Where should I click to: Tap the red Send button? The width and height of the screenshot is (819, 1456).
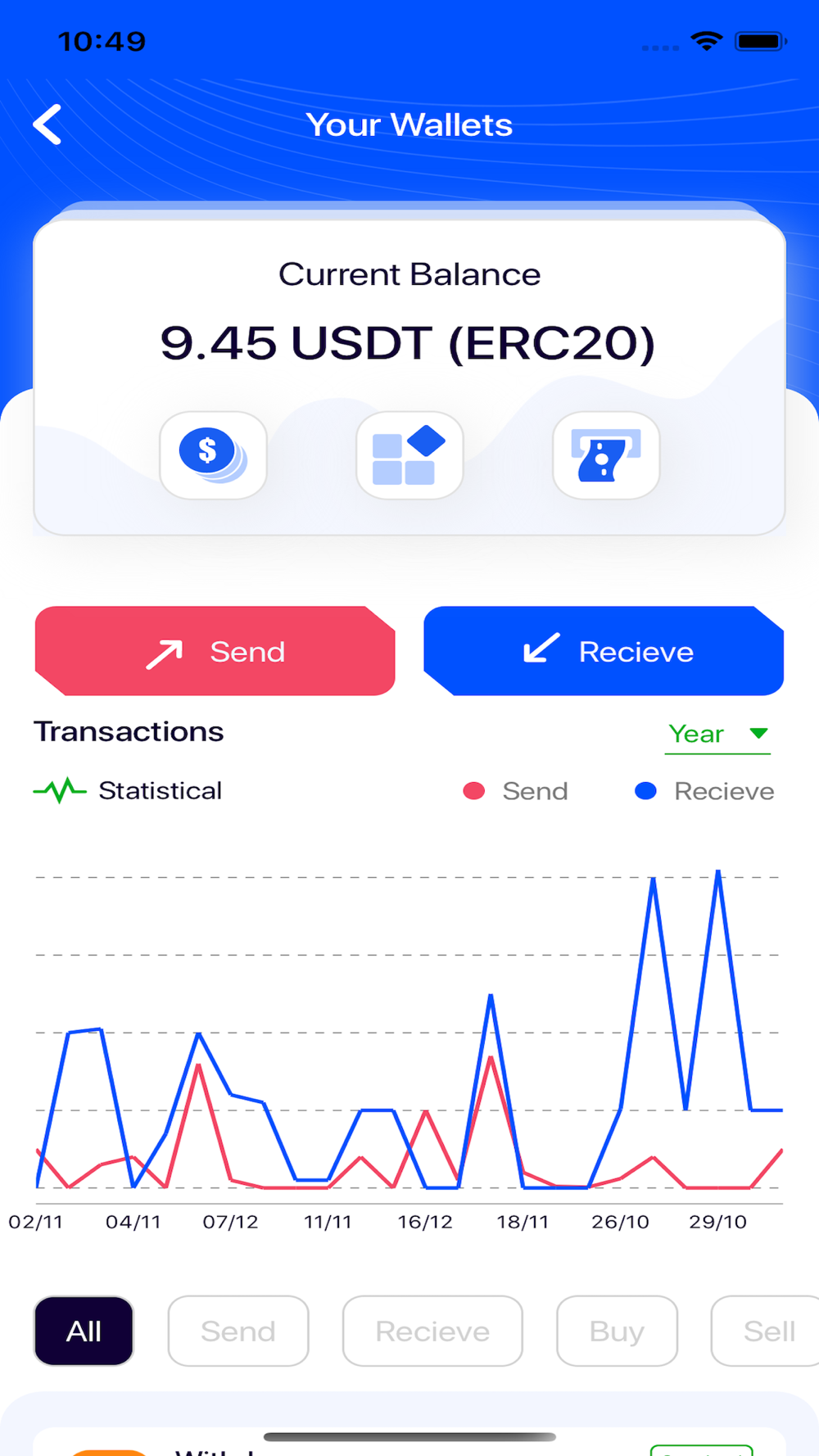click(x=215, y=651)
